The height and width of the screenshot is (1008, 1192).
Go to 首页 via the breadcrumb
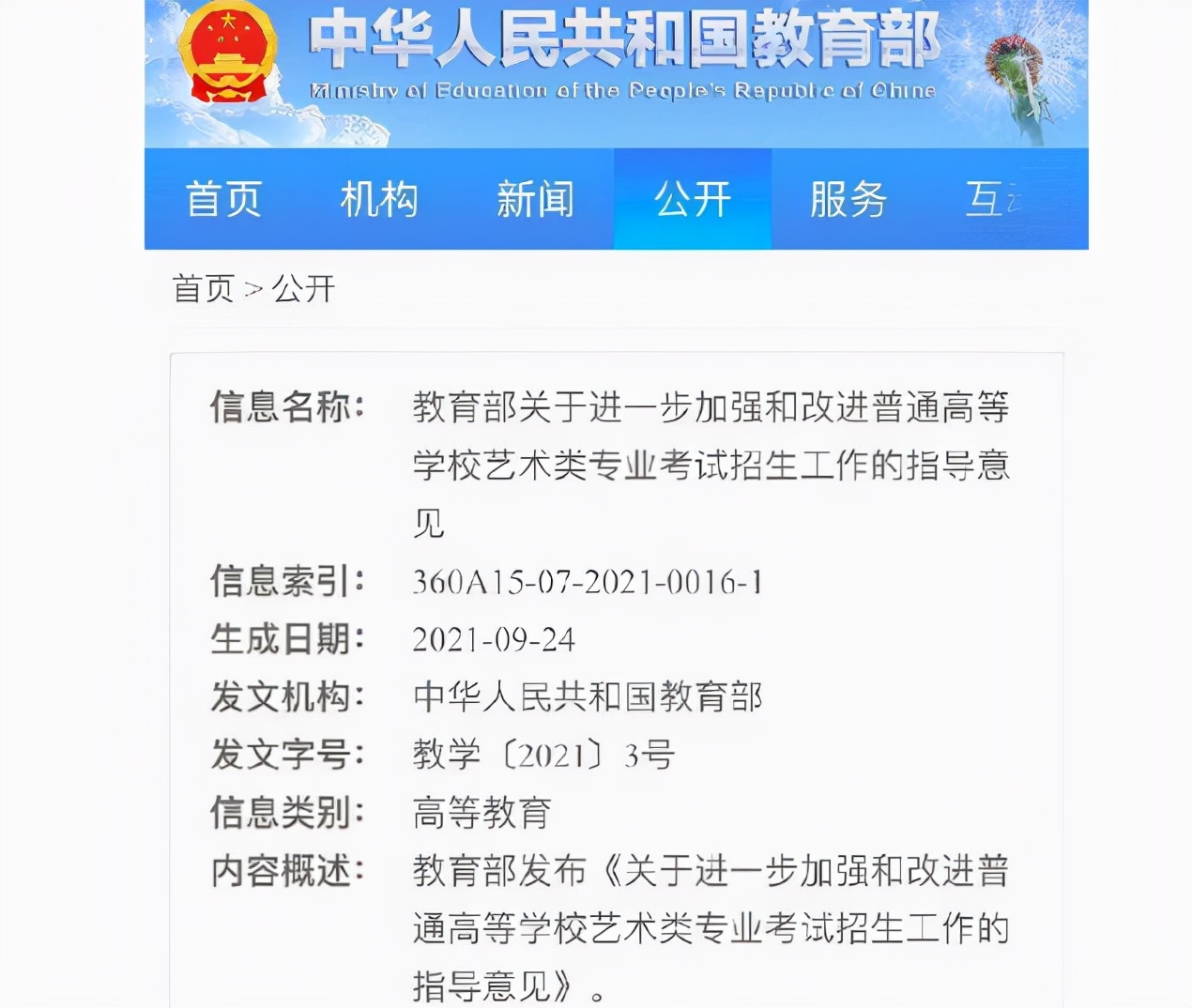click(x=203, y=288)
